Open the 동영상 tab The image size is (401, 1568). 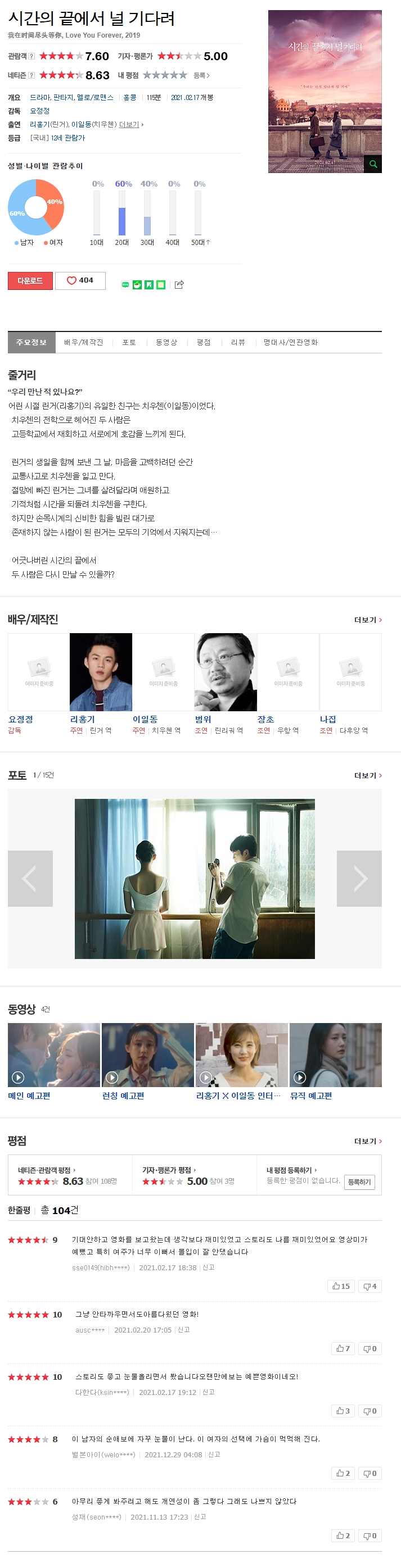pyautogui.click(x=166, y=343)
